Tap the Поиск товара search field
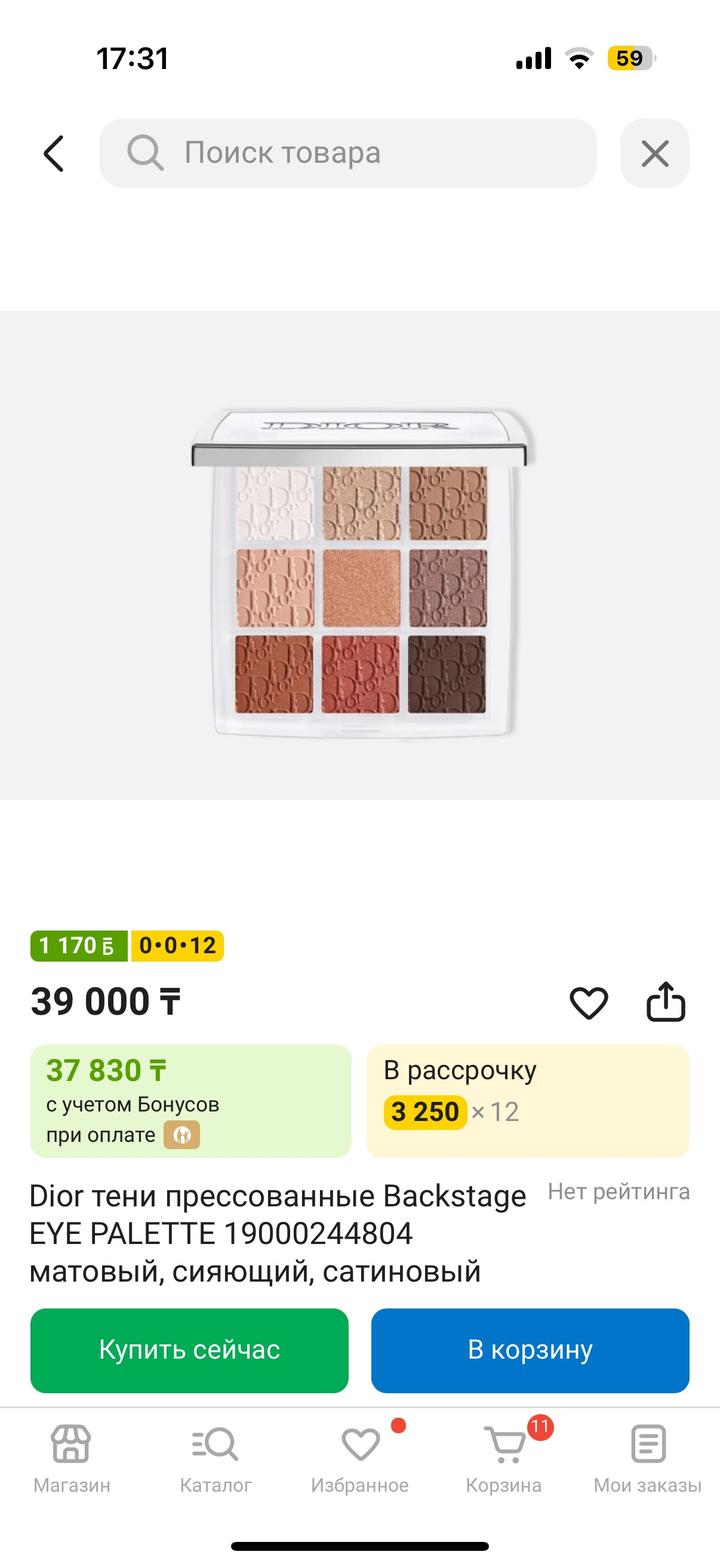The height and width of the screenshot is (1565, 720). click(348, 154)
